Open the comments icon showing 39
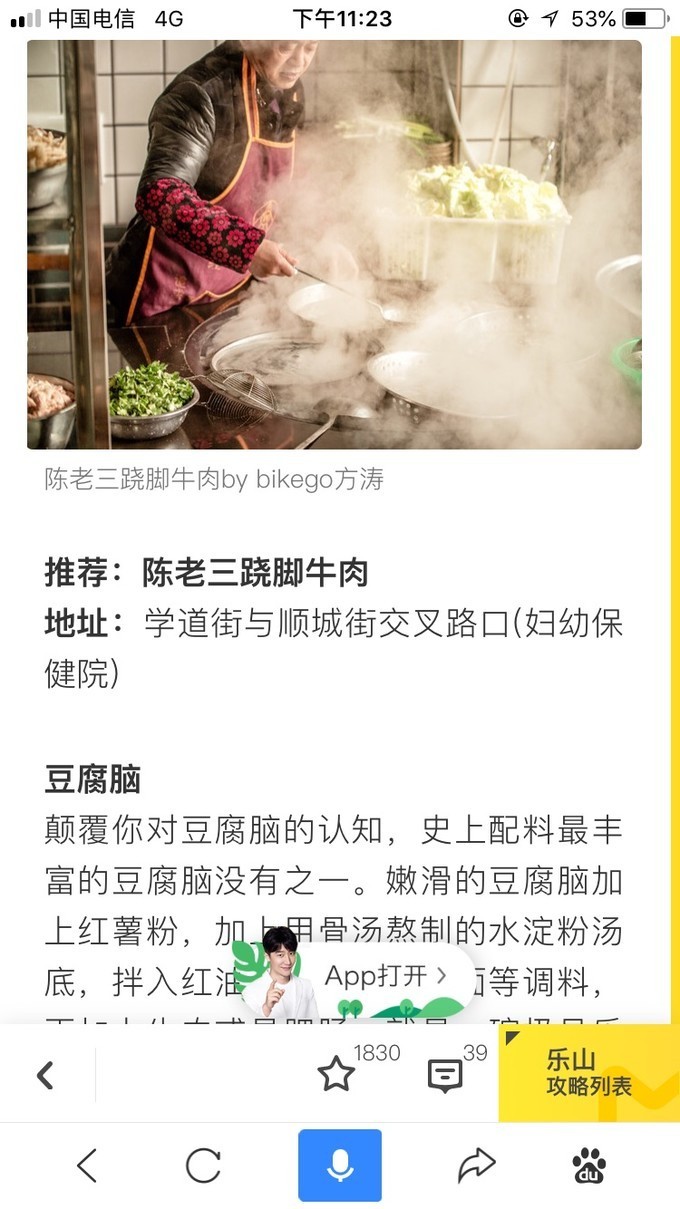 coord(444,1075)
